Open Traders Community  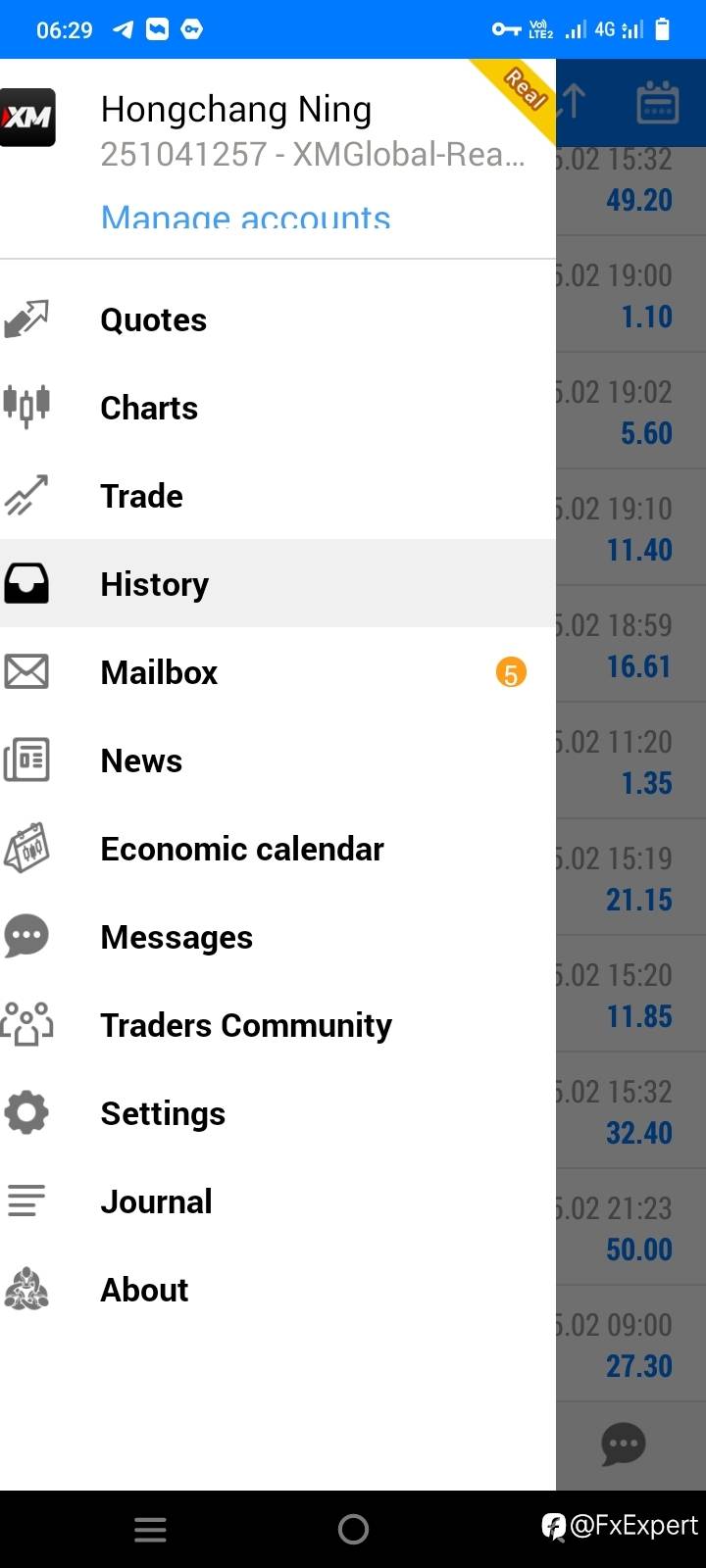277,1025
